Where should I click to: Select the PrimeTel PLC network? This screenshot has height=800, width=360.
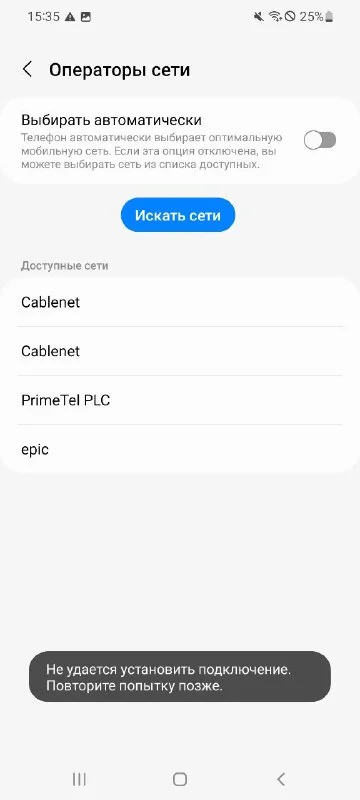point(180,401)
